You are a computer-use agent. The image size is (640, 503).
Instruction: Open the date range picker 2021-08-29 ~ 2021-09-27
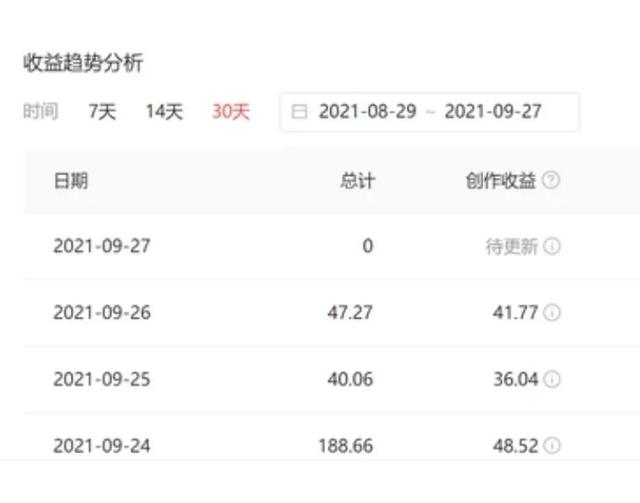[x=429, y=112]
